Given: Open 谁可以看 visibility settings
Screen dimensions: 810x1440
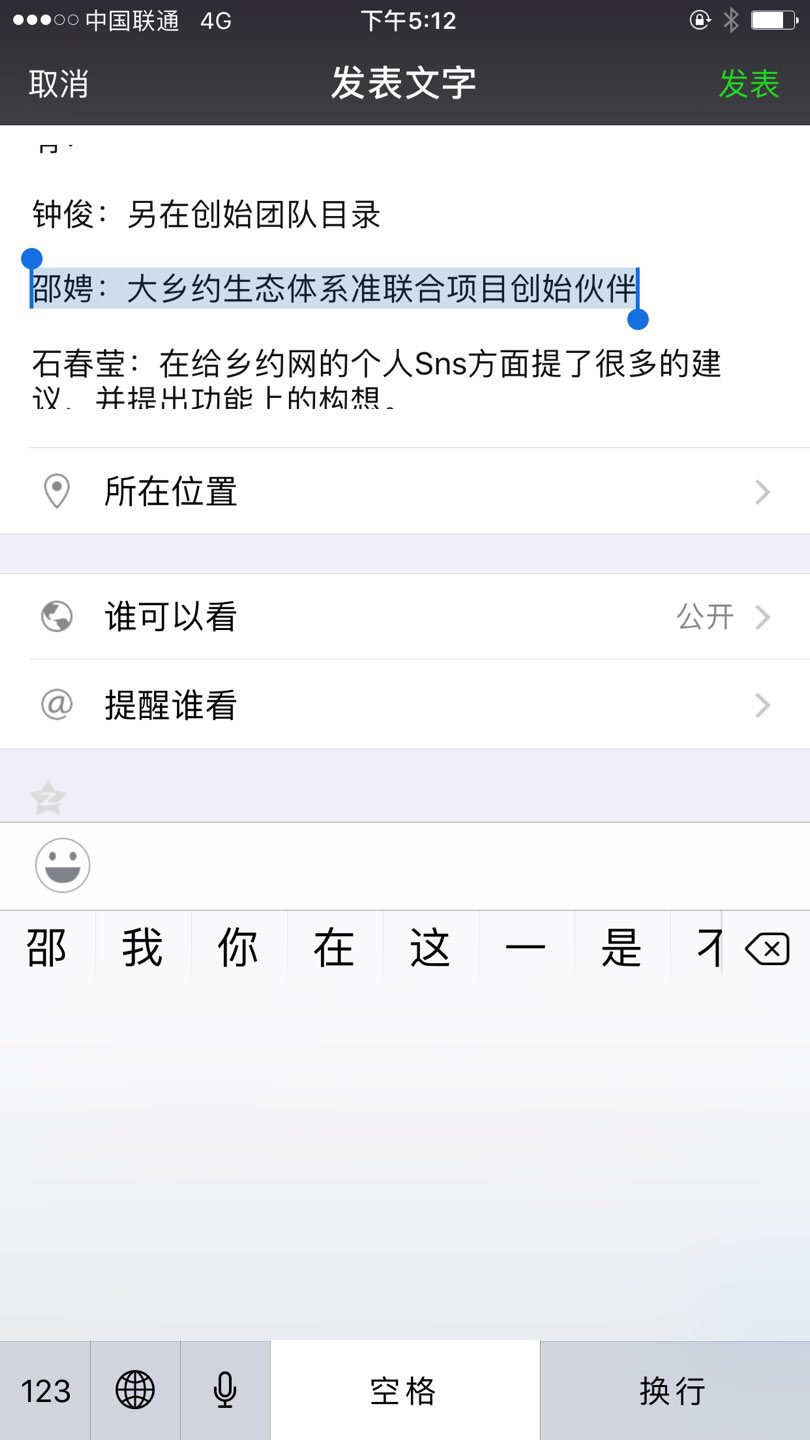Looking at the screenshot, I should coord(405,617).
